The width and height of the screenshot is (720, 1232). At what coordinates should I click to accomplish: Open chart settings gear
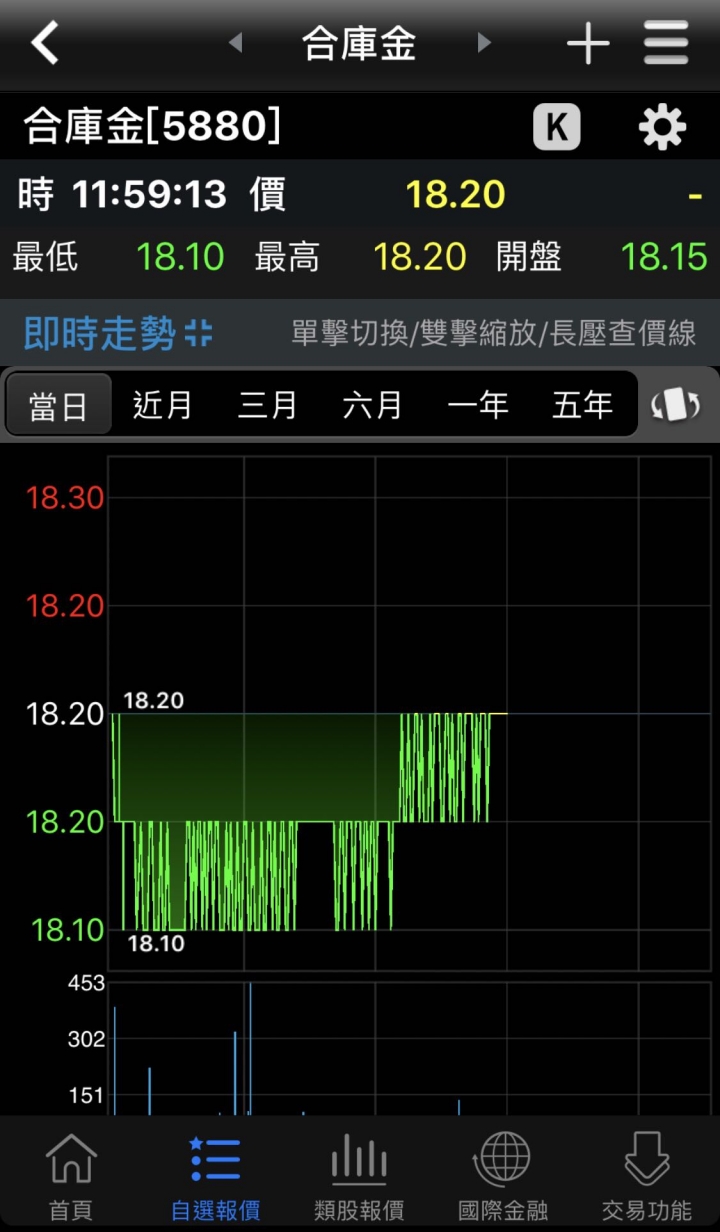[x=662, y=128]
